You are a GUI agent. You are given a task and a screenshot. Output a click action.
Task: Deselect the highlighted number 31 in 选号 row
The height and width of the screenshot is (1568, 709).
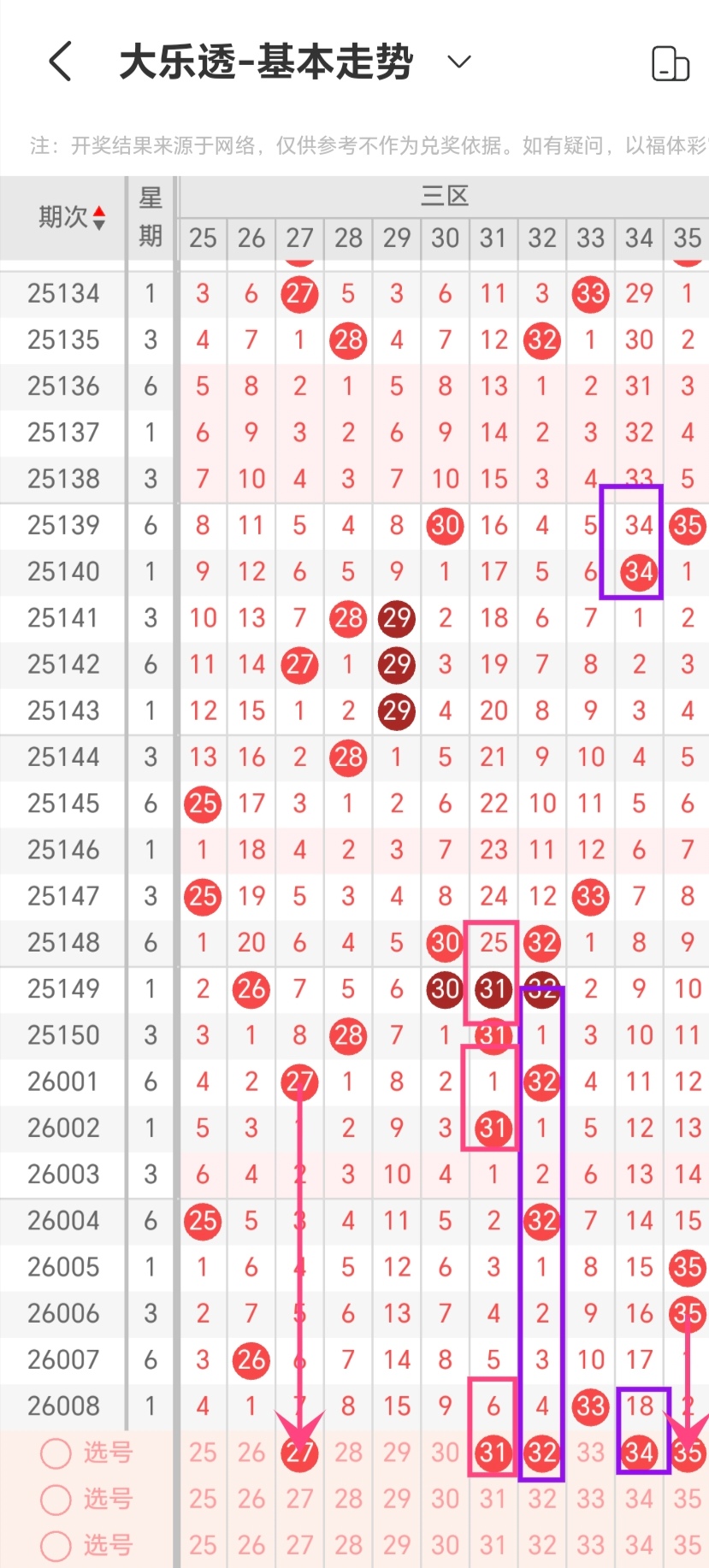493,1452
